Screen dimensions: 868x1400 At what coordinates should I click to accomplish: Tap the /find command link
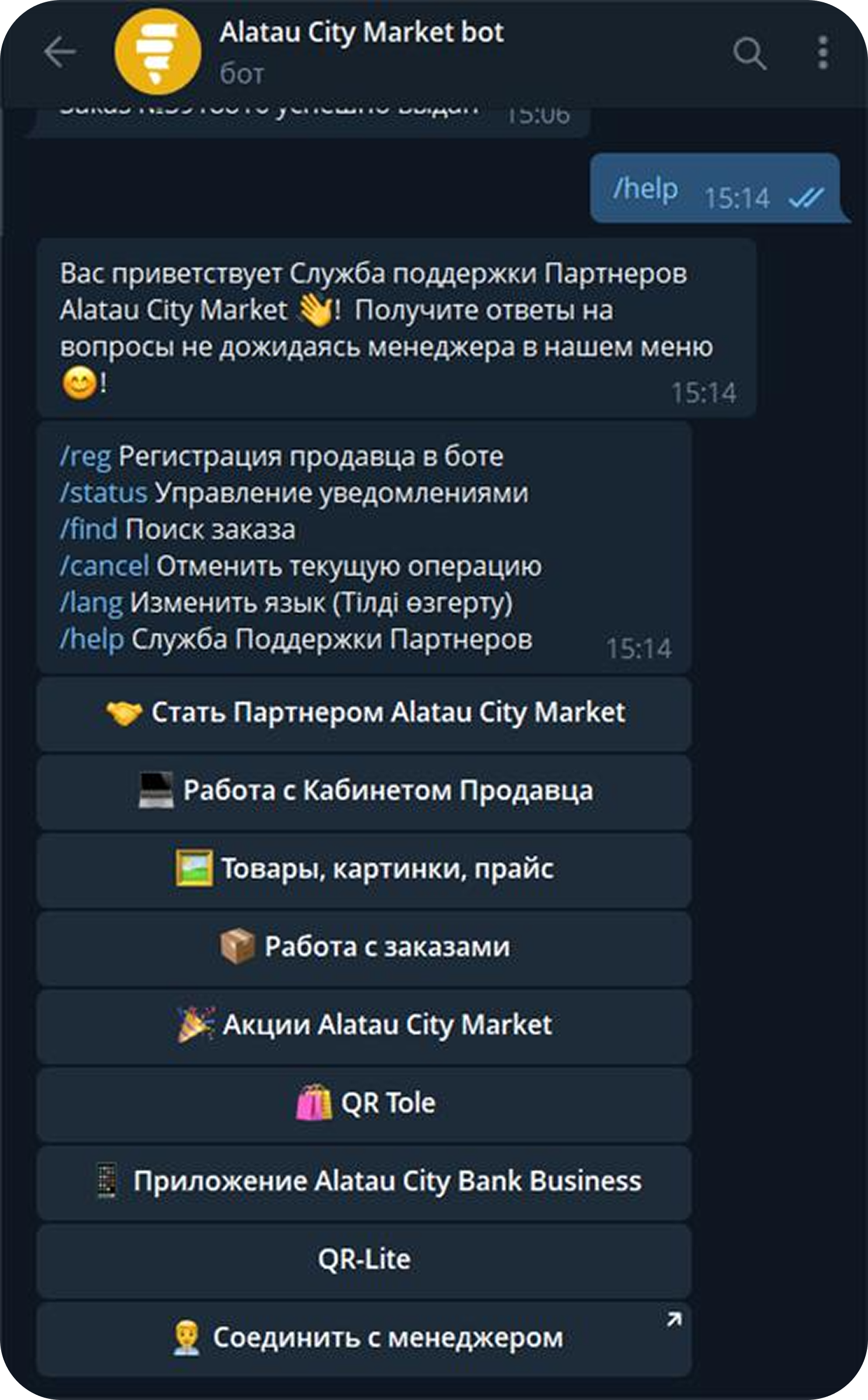pyautogui.click(x=89, y=530)
